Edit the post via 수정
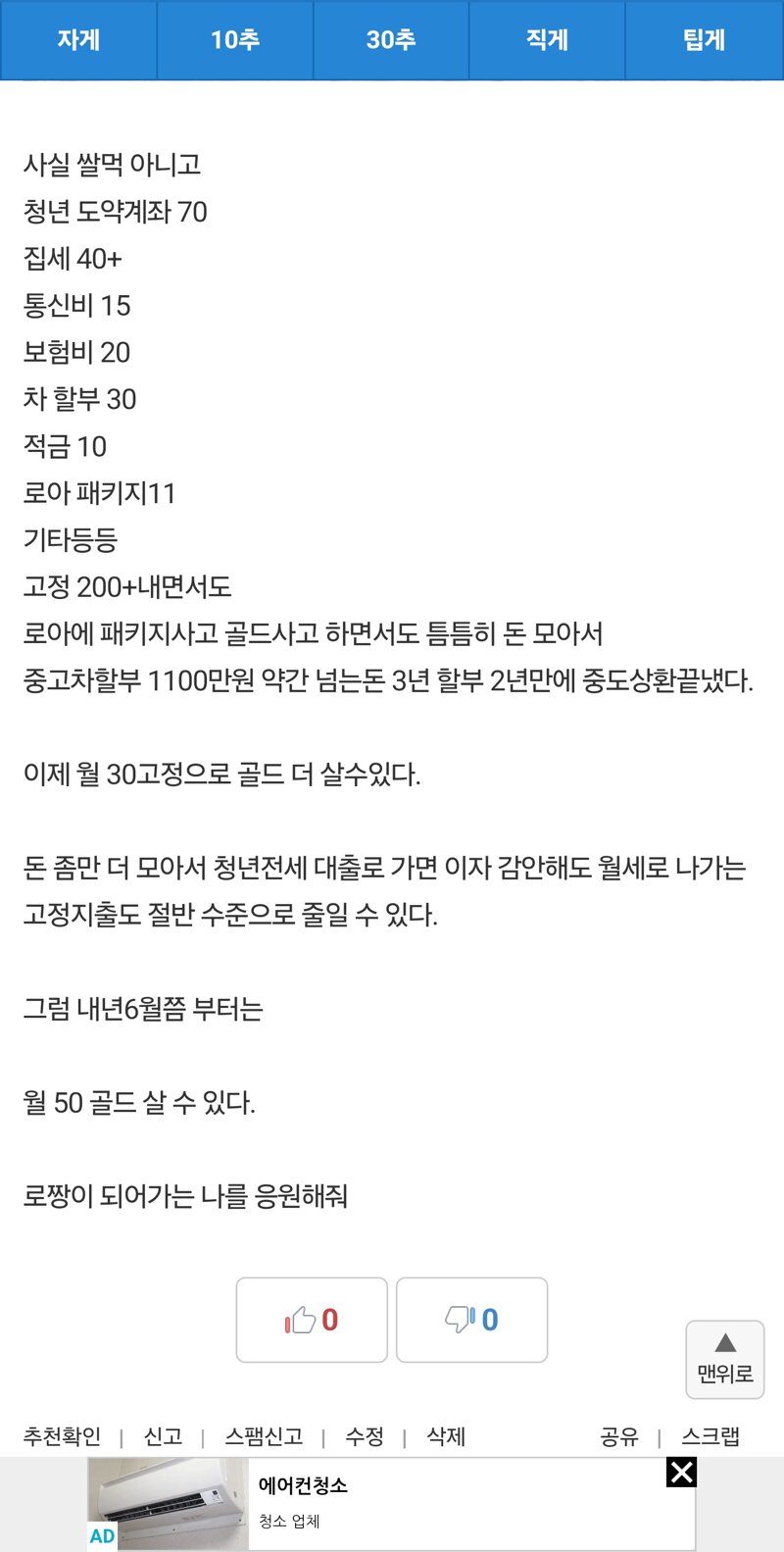 [x=365, y=1436]
